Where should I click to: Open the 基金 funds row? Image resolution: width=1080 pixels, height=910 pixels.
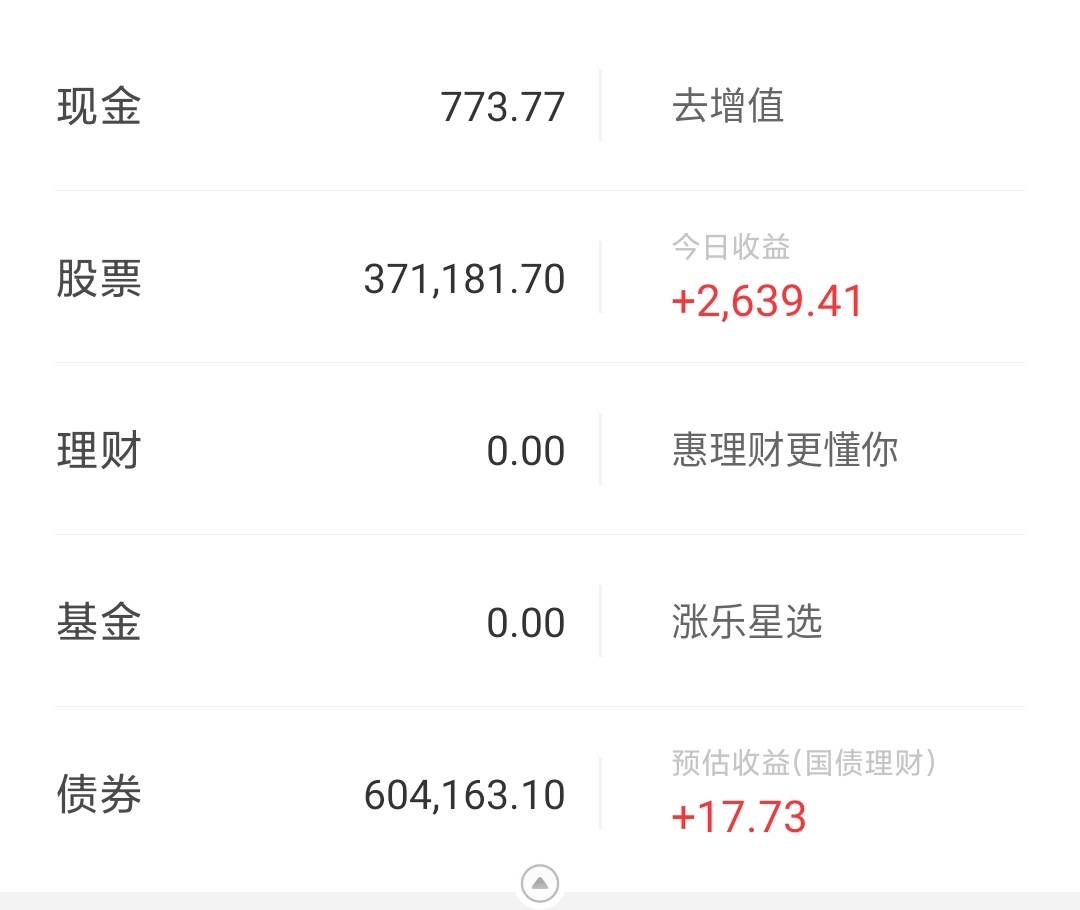pyautogui.click(x=310, y=623)
